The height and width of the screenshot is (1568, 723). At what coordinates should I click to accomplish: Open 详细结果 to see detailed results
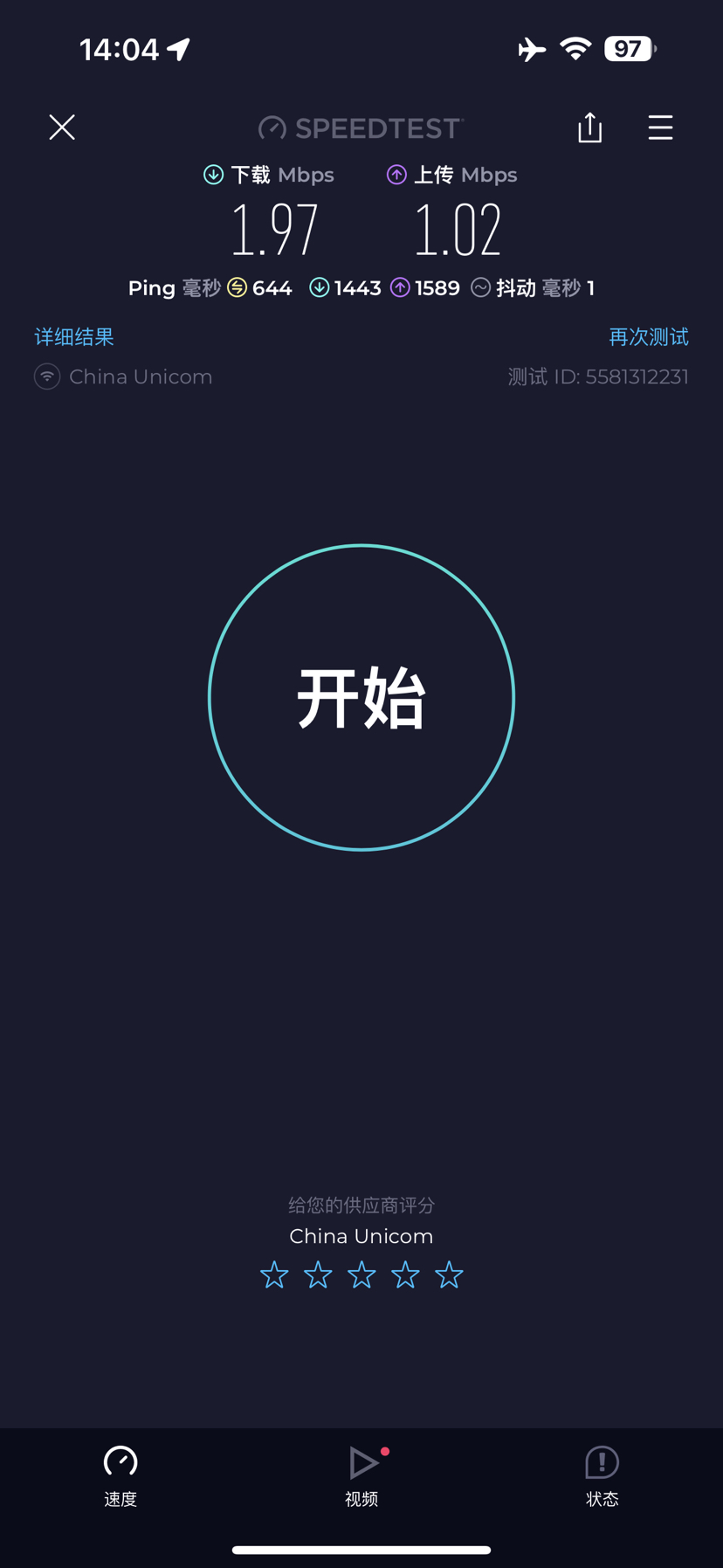click(72, 336)
